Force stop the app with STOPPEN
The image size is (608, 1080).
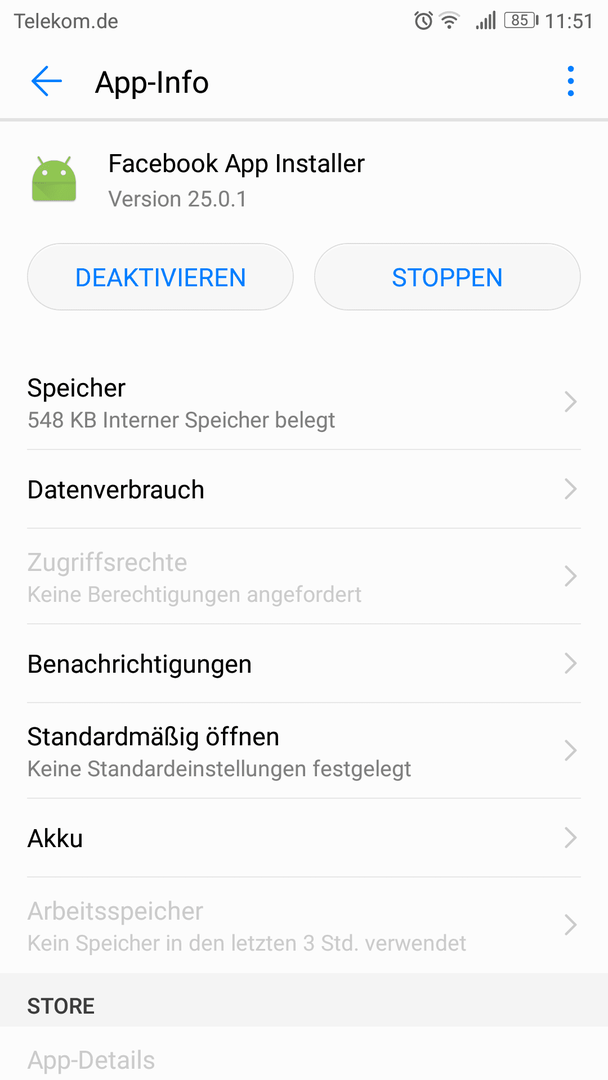447,277
